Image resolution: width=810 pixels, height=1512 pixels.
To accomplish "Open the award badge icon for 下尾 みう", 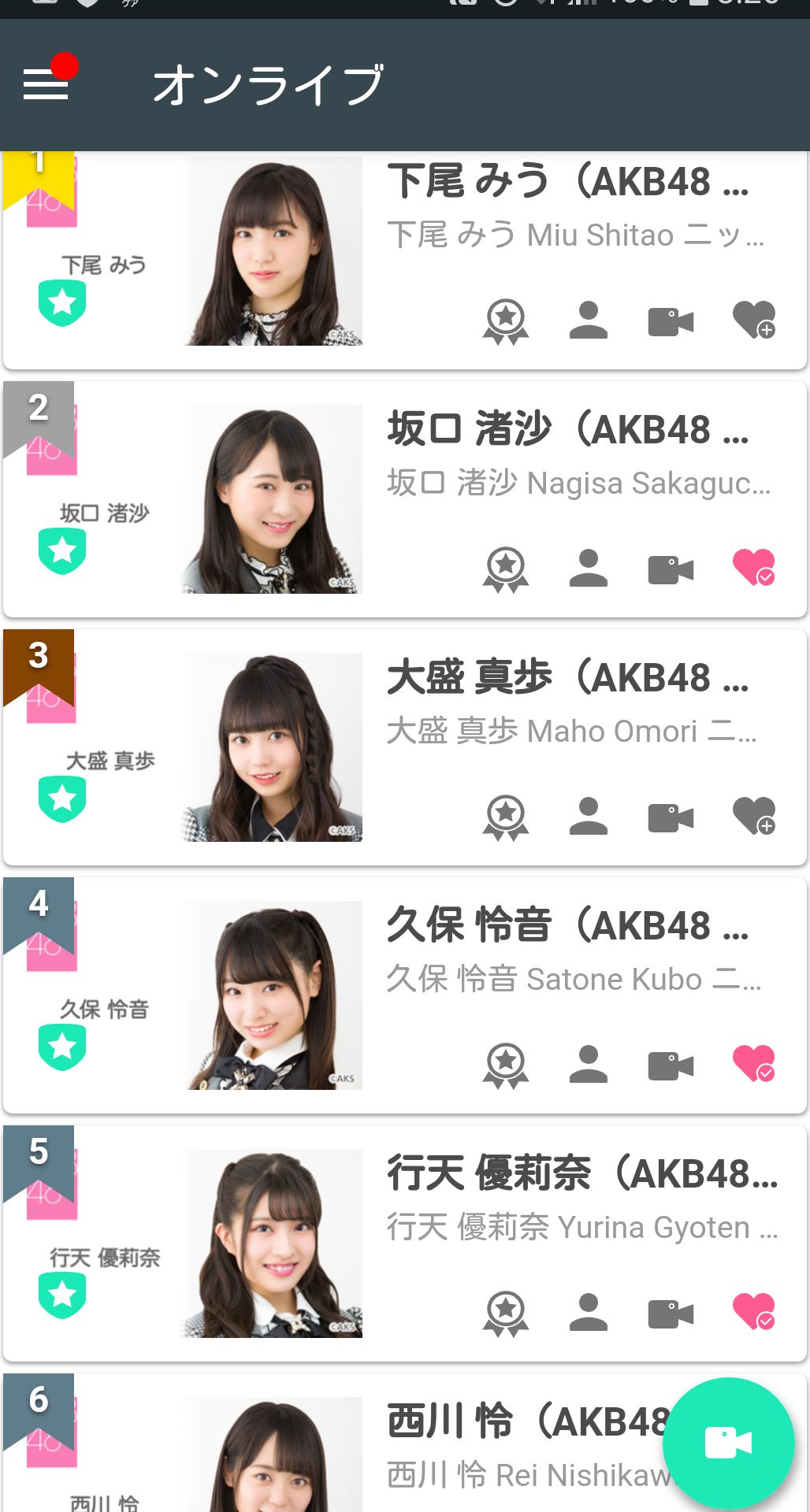I will tap(506, 321).
